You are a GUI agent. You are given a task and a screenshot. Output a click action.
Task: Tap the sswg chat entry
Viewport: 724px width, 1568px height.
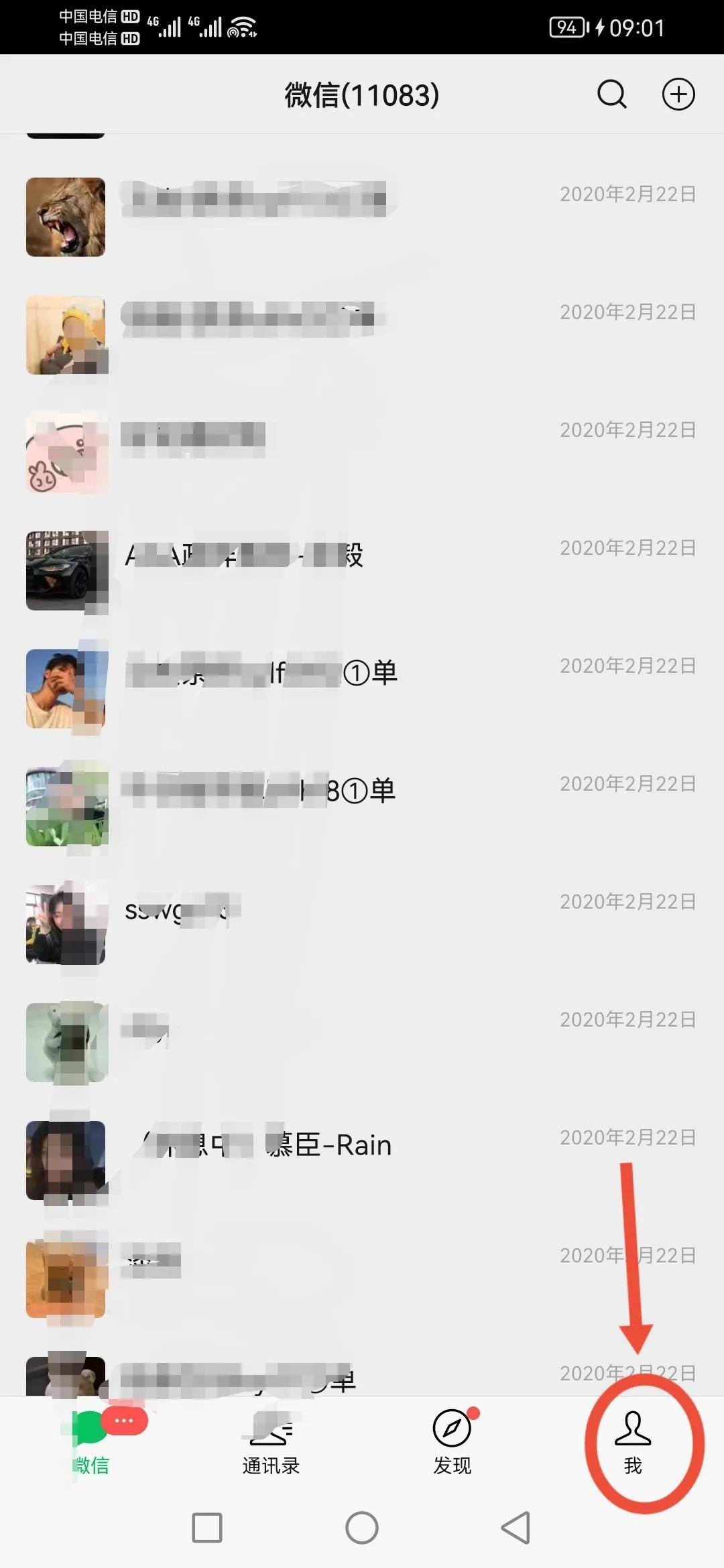tap(268, 910)
